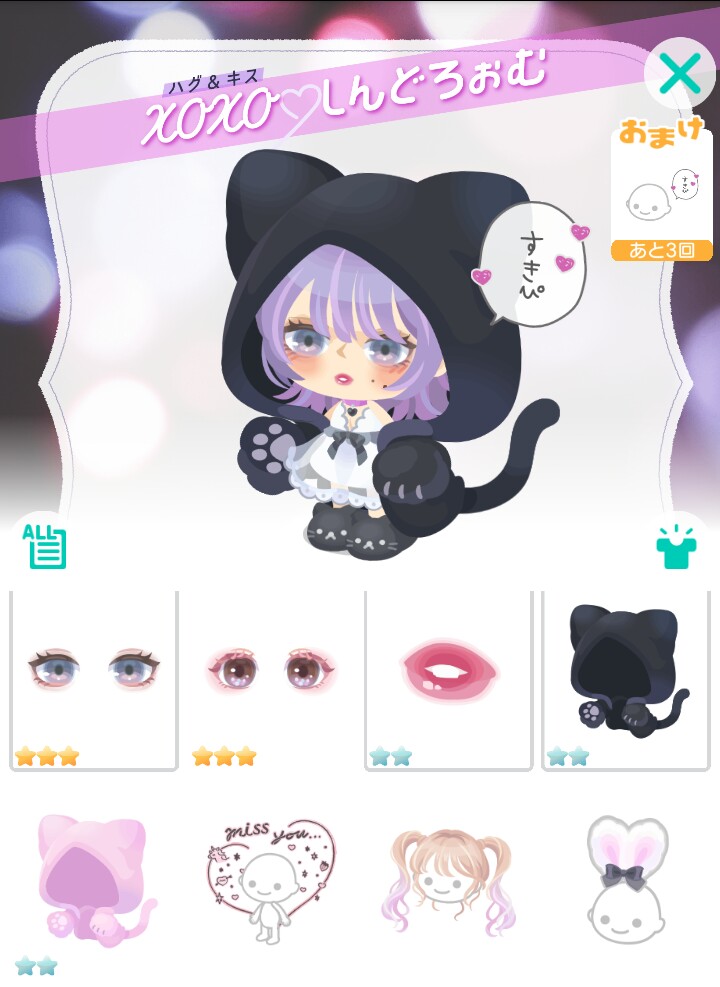Select the pink cat hoodie item

tap(94, 882)
